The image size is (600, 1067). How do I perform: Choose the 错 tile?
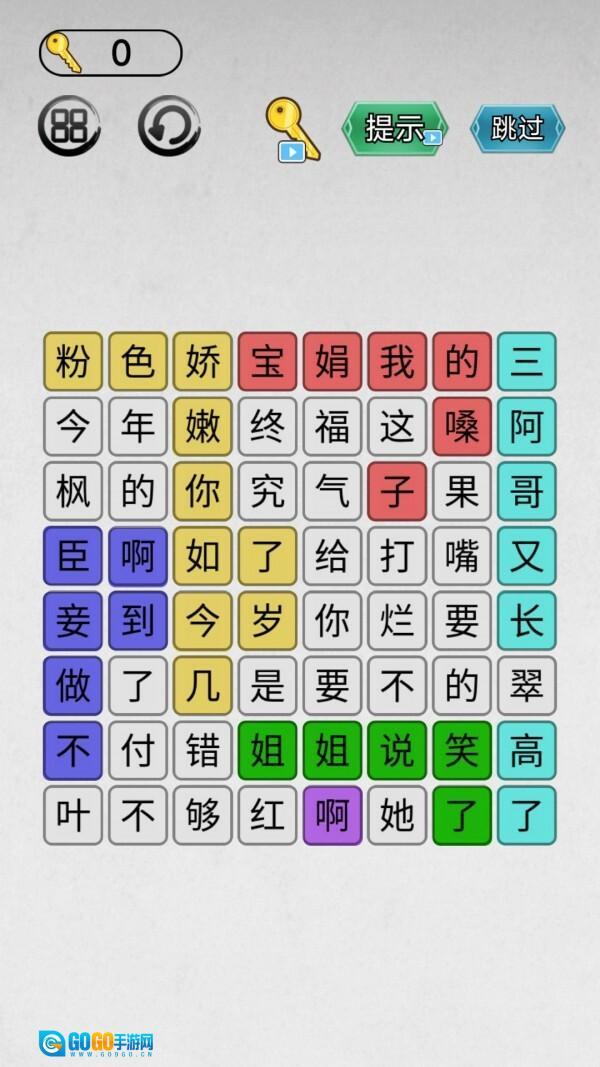pyautogui.click(x=203, y=751)
